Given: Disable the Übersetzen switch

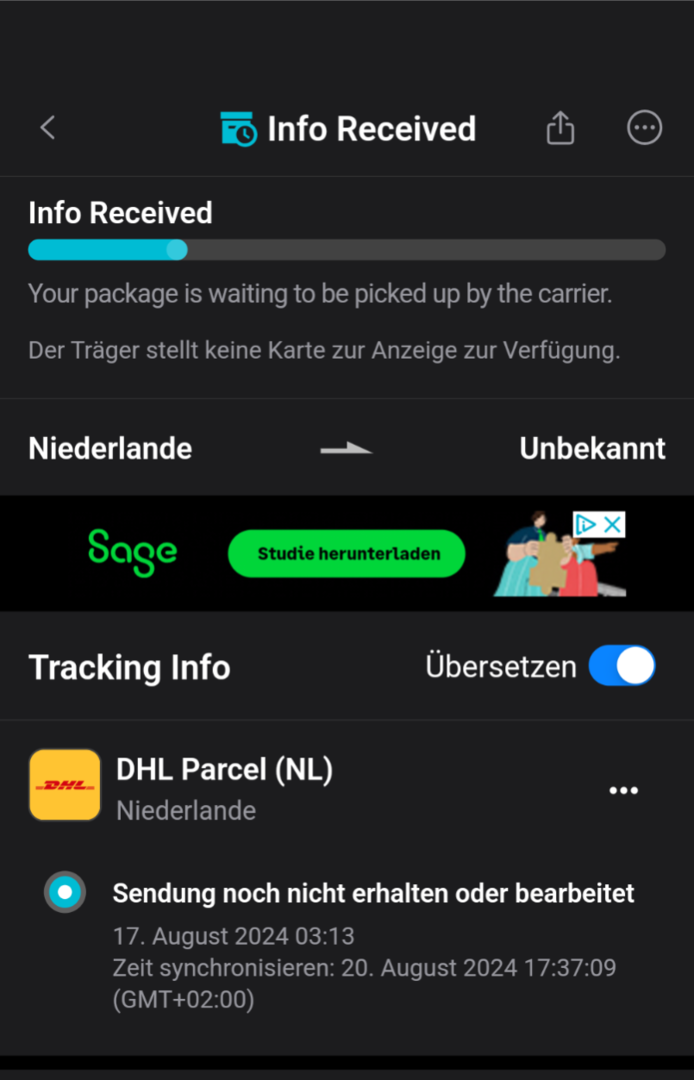Looking at the screenshot, I should coord(621,666).
